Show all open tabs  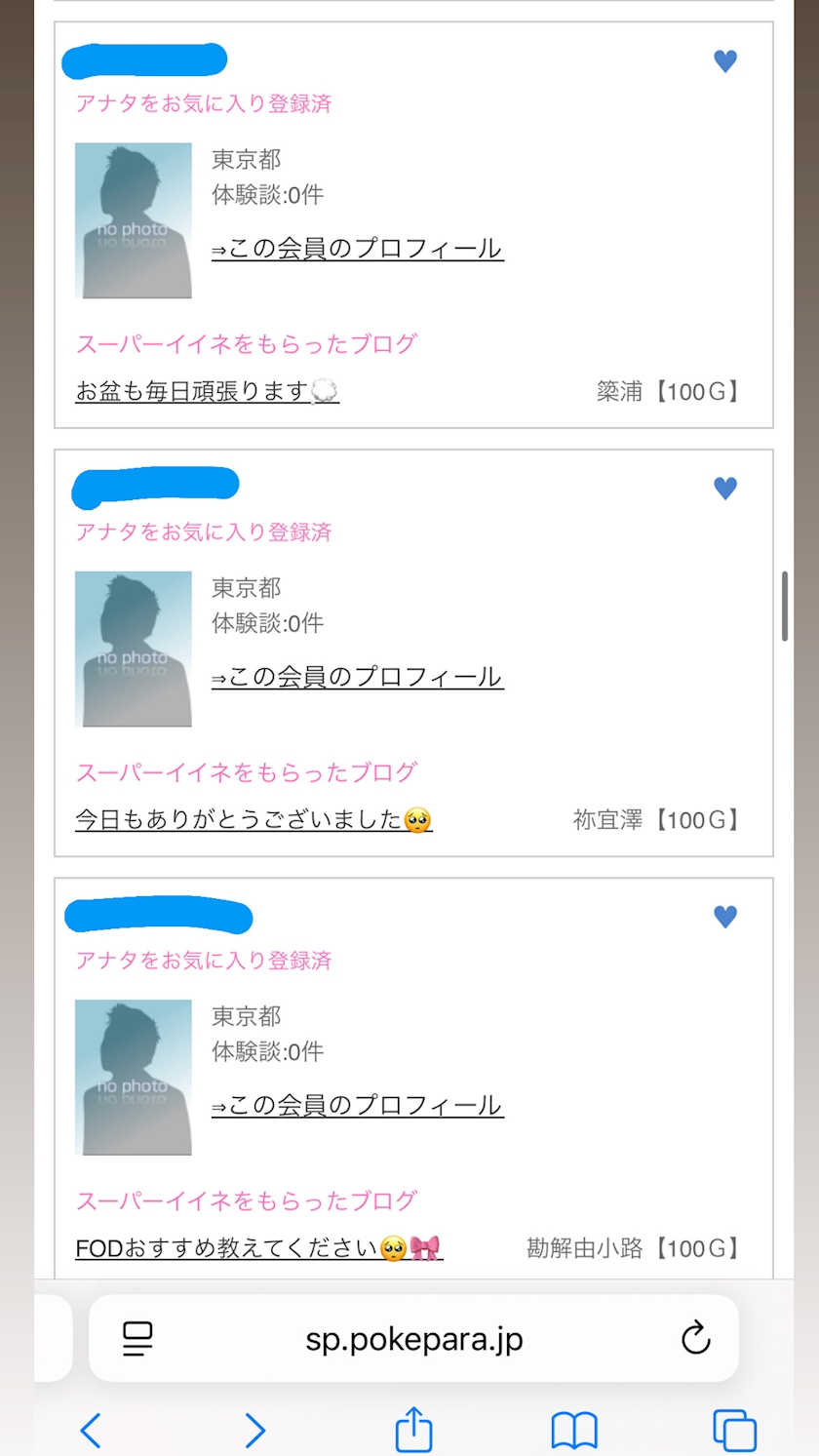[x=735, y=1431]
